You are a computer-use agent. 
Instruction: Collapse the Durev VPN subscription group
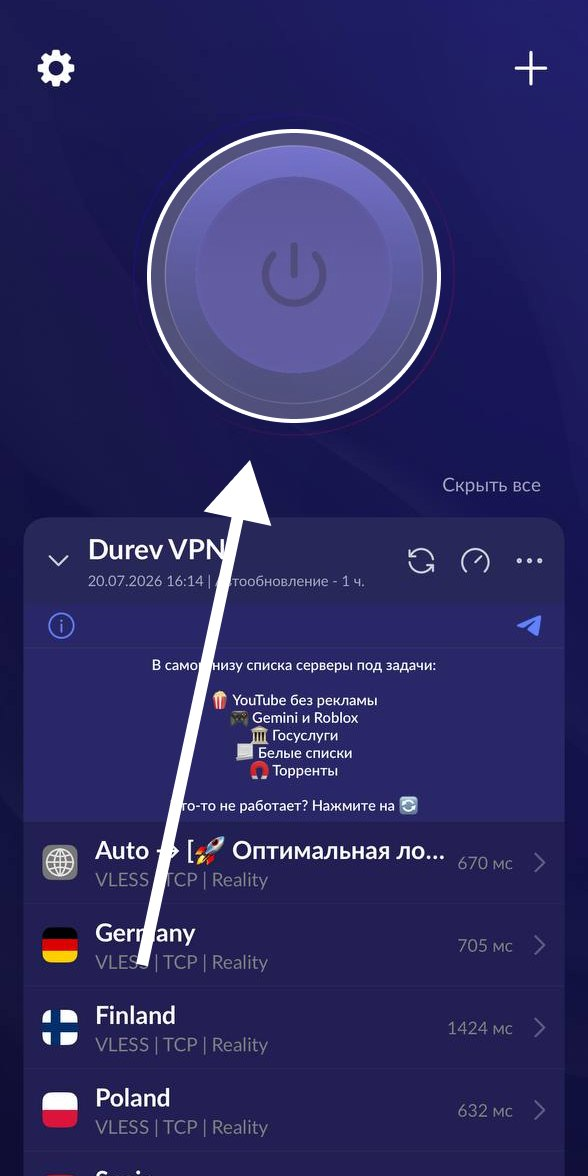coord(58,561)
